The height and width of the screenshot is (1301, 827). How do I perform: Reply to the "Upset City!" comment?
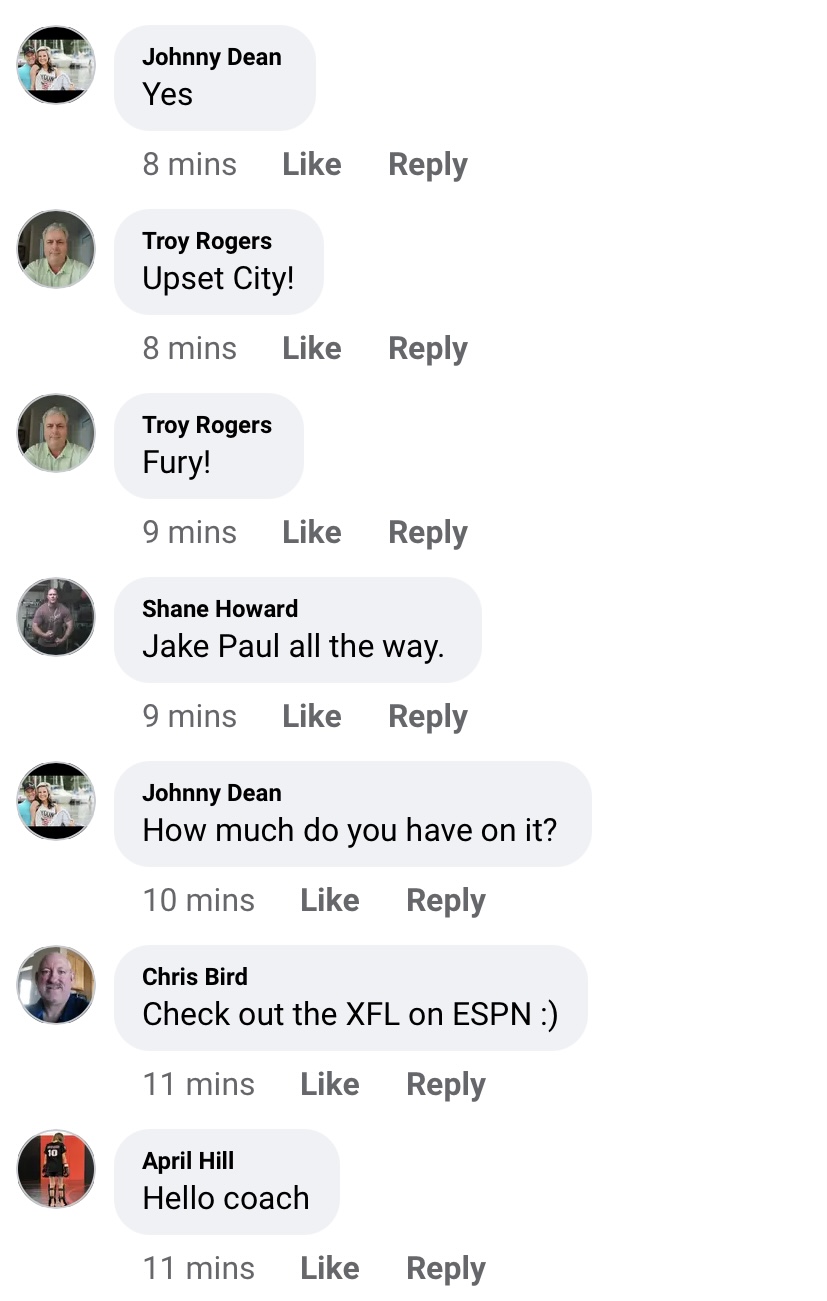(x=427, y=348)
